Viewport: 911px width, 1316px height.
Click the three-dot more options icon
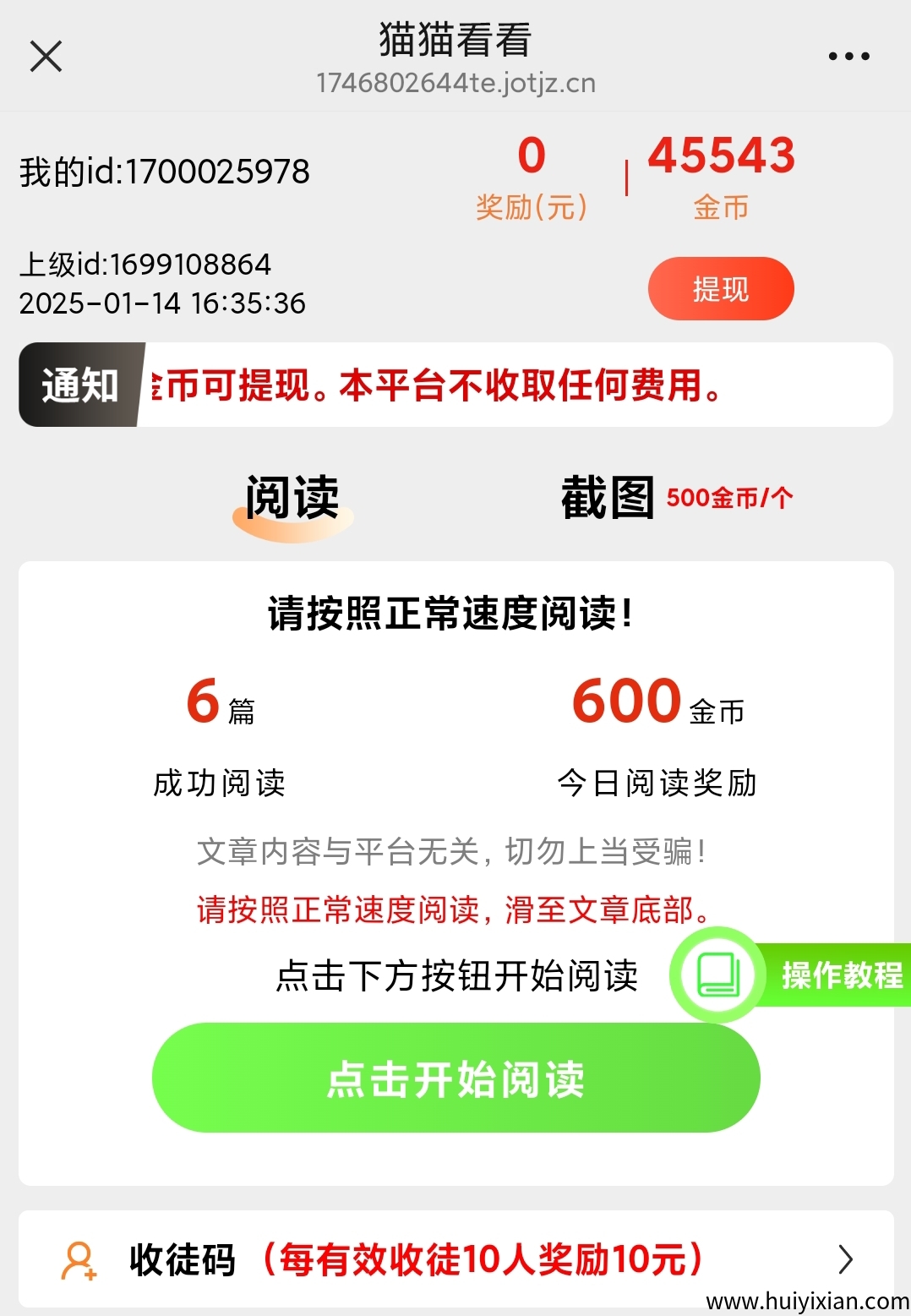coord(848,55)
